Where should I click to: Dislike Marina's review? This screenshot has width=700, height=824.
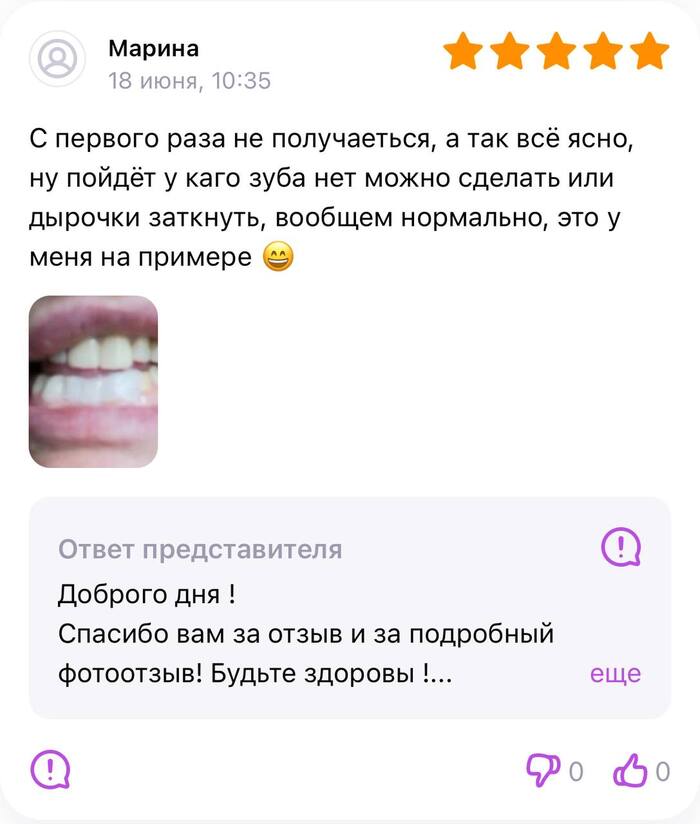(x=544, y=770)
